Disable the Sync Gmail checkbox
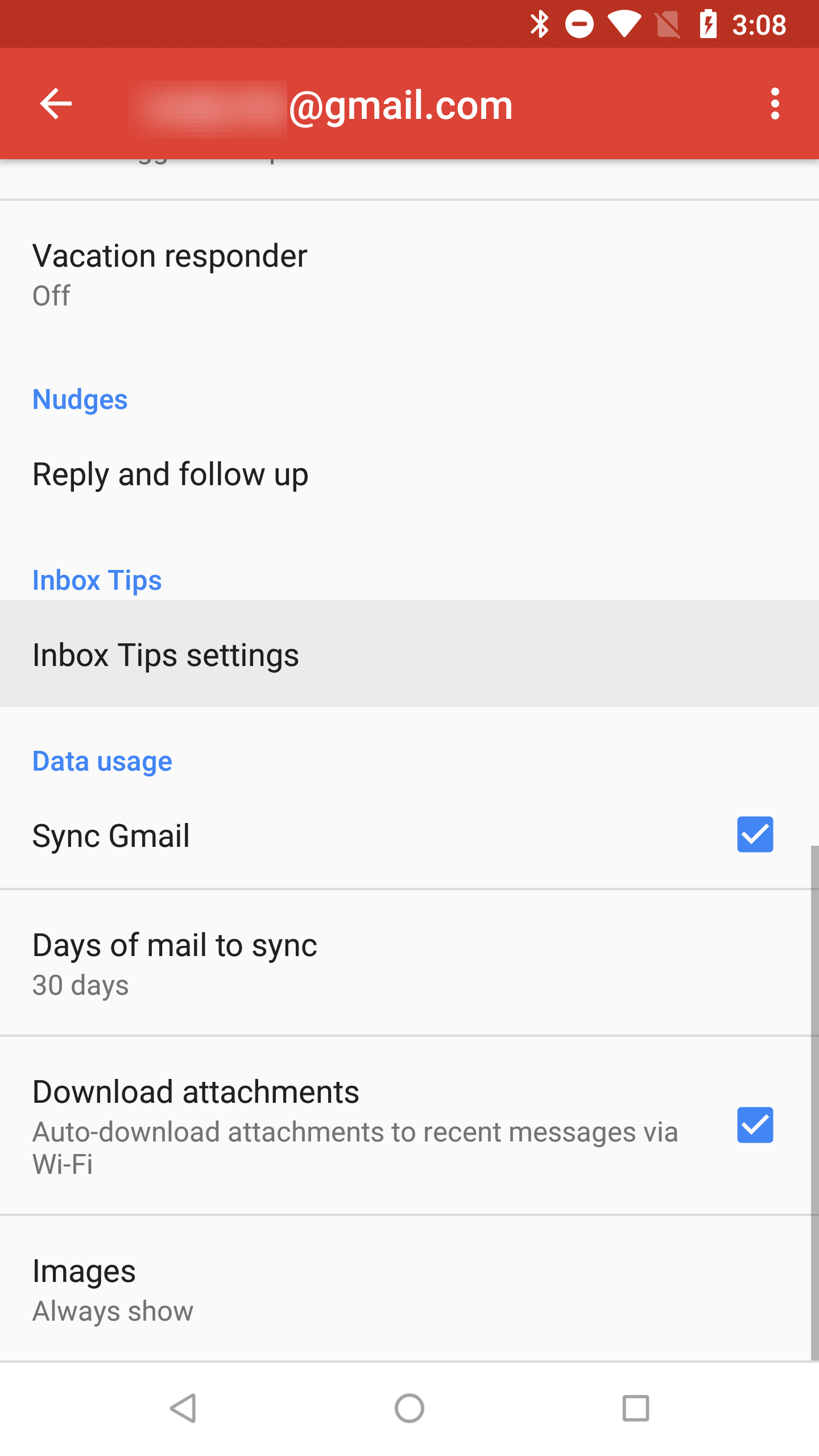 [x=754, y=834]
